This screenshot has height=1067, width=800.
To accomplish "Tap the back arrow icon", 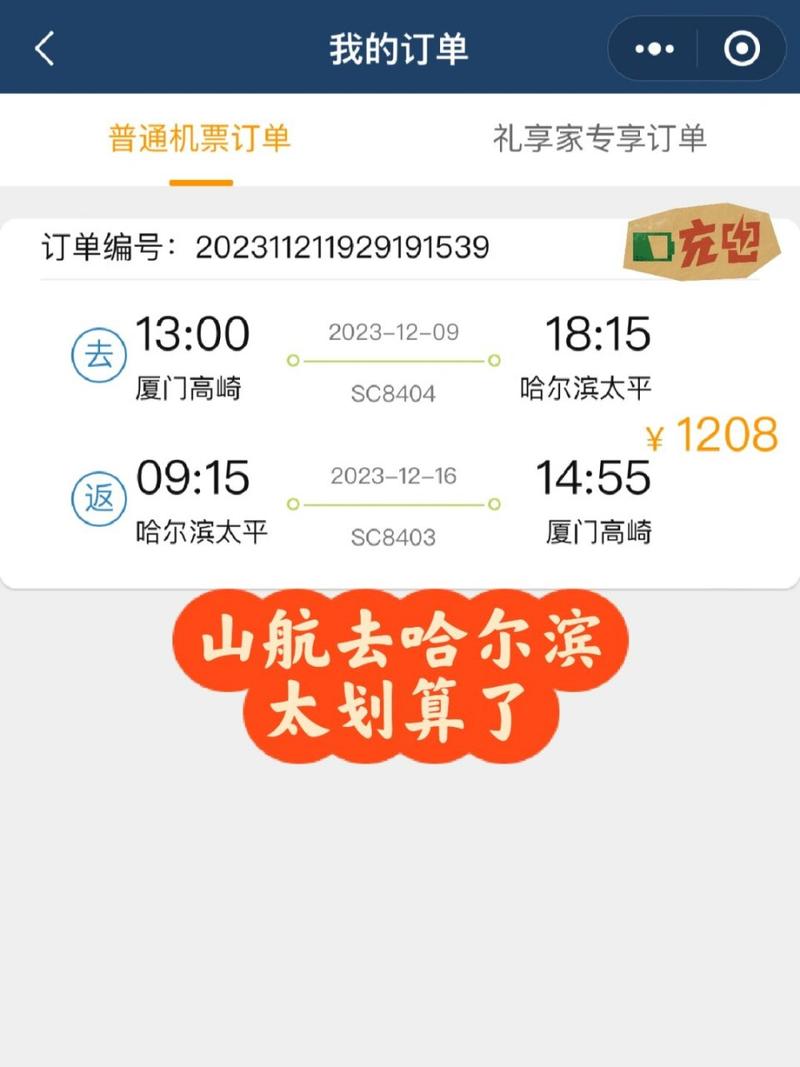I will point(42,47).
